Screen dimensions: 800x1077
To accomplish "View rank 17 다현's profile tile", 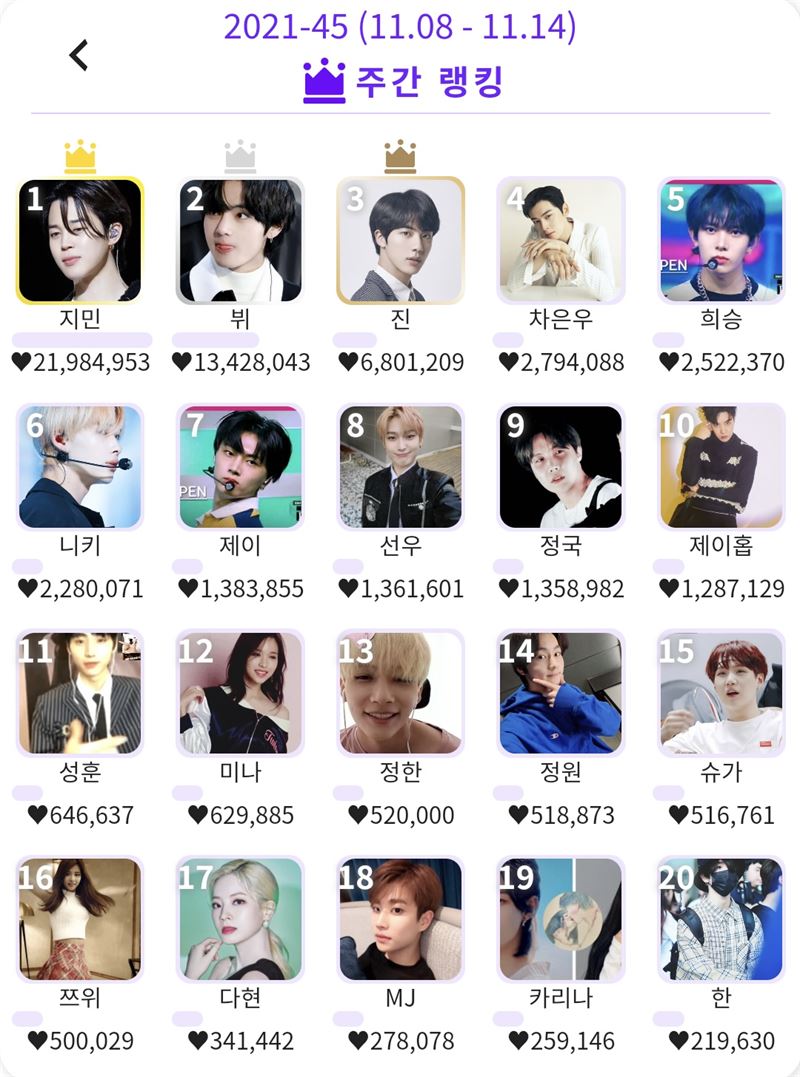I will pyautogui.click(x=241, y=919).
